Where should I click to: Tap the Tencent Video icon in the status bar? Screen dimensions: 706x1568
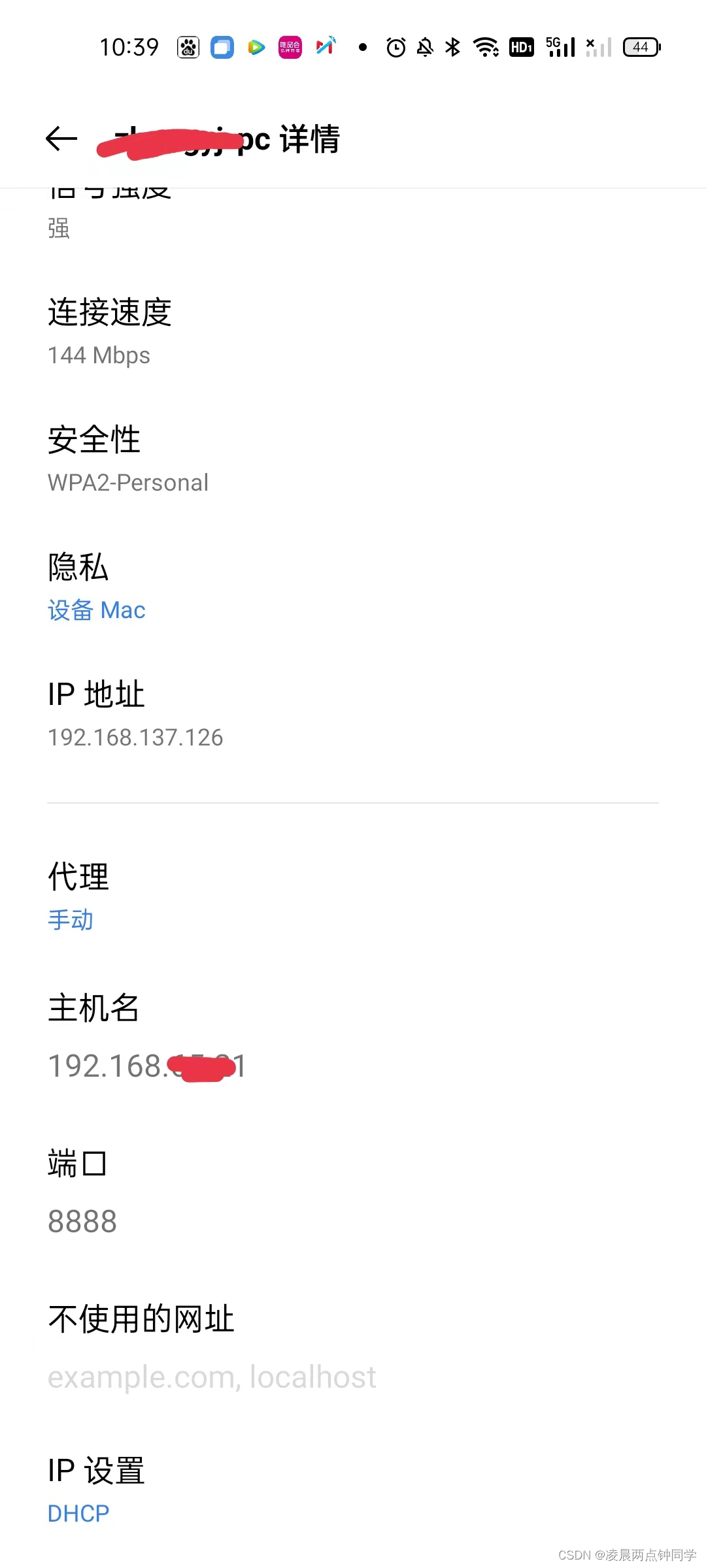tap(256, 47)
